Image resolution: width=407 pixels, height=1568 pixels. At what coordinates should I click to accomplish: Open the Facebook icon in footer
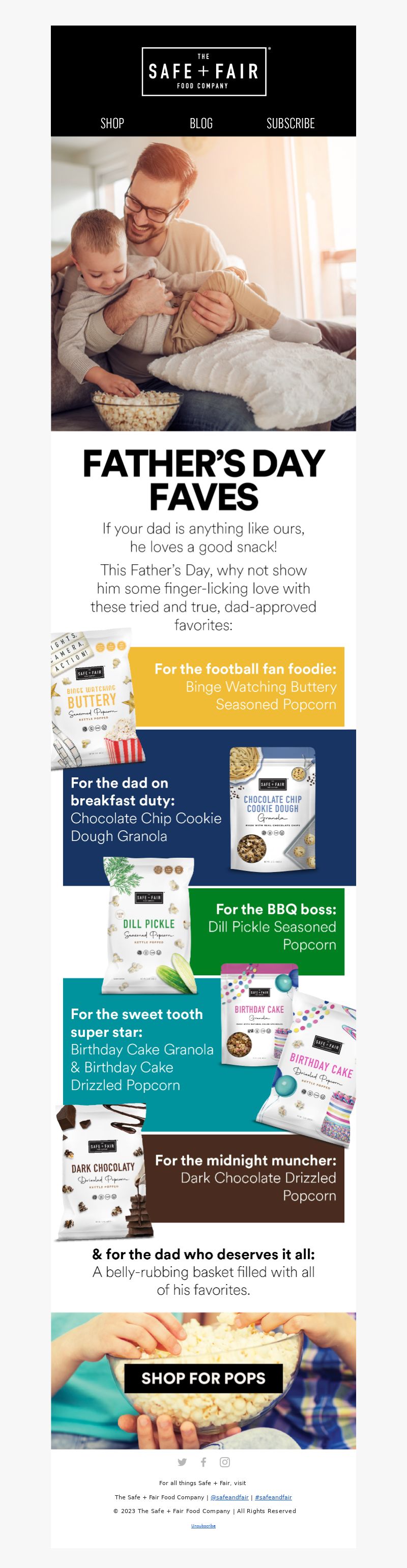coord(203,1462)
